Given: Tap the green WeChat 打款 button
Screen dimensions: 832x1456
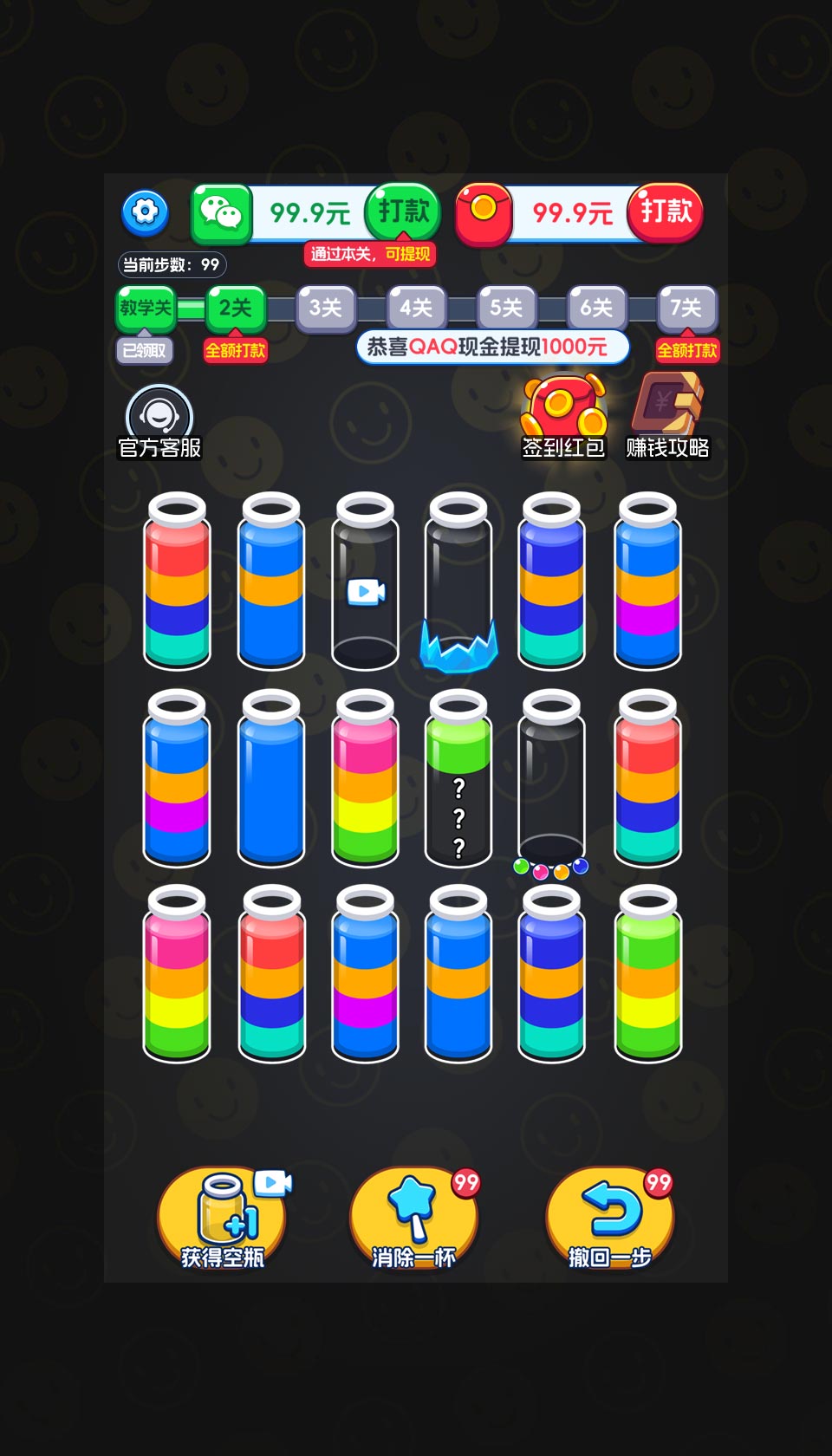Looking at the screenshot, I should 402,211.
